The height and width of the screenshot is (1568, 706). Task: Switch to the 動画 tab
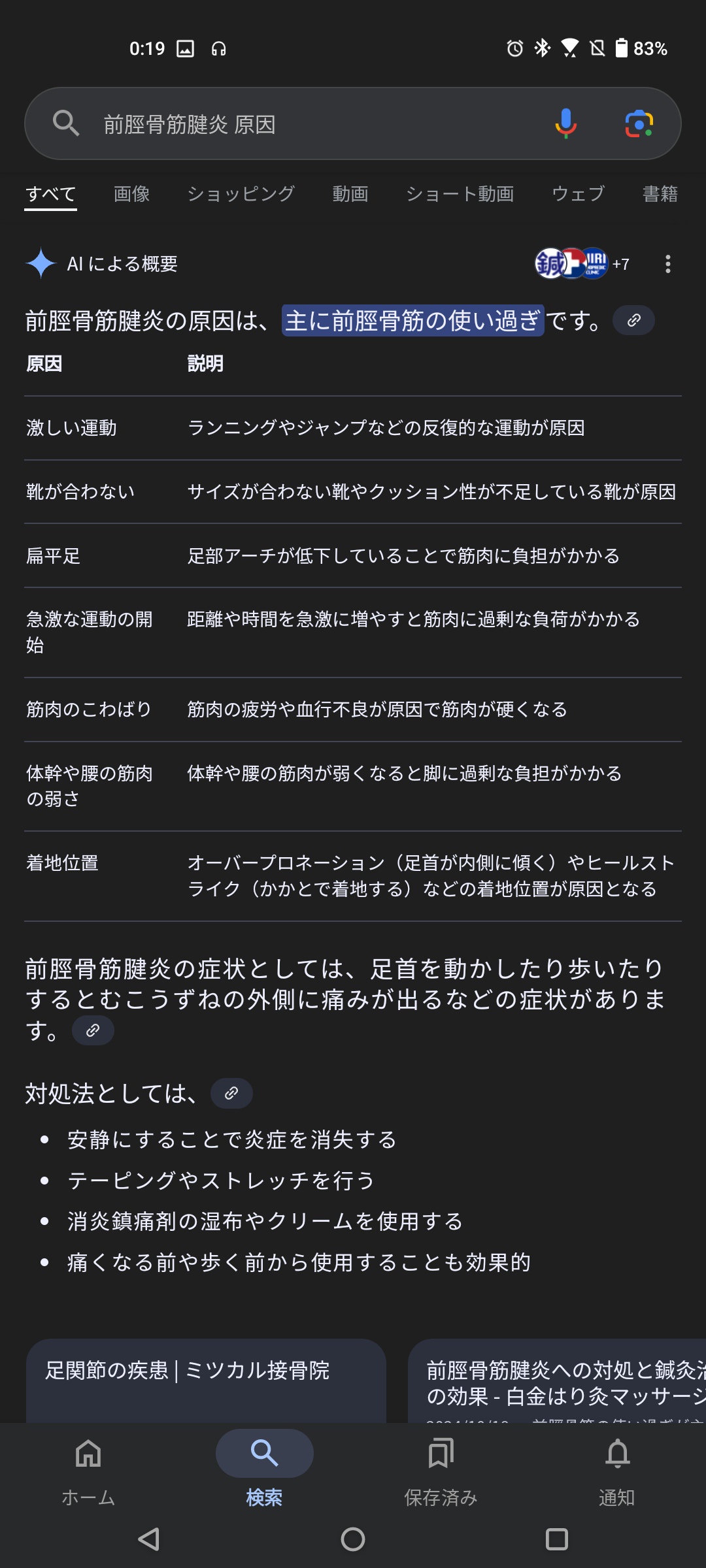pyautogui.click(x=350, y=194)
